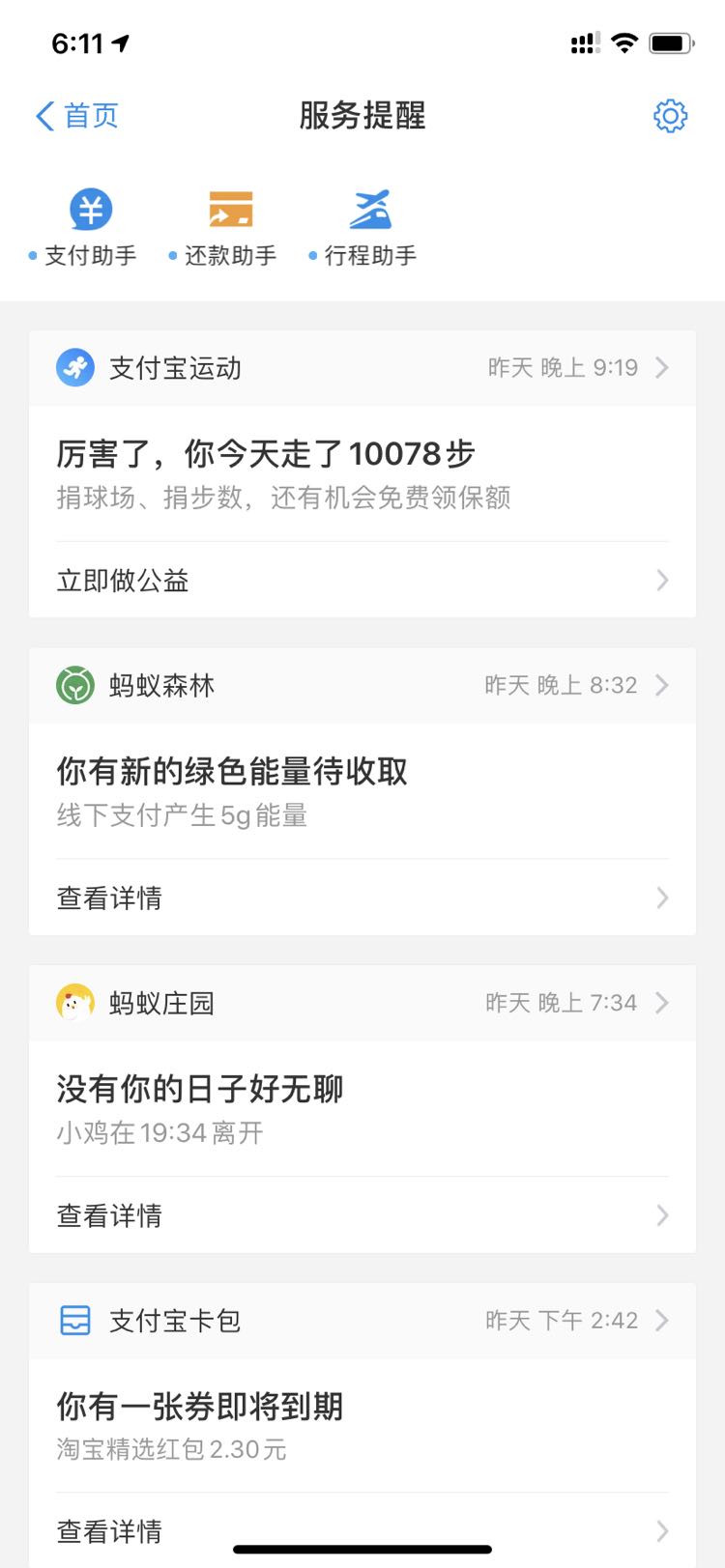Open the settings gear icon
The image size is (725, 1568).
670,116
